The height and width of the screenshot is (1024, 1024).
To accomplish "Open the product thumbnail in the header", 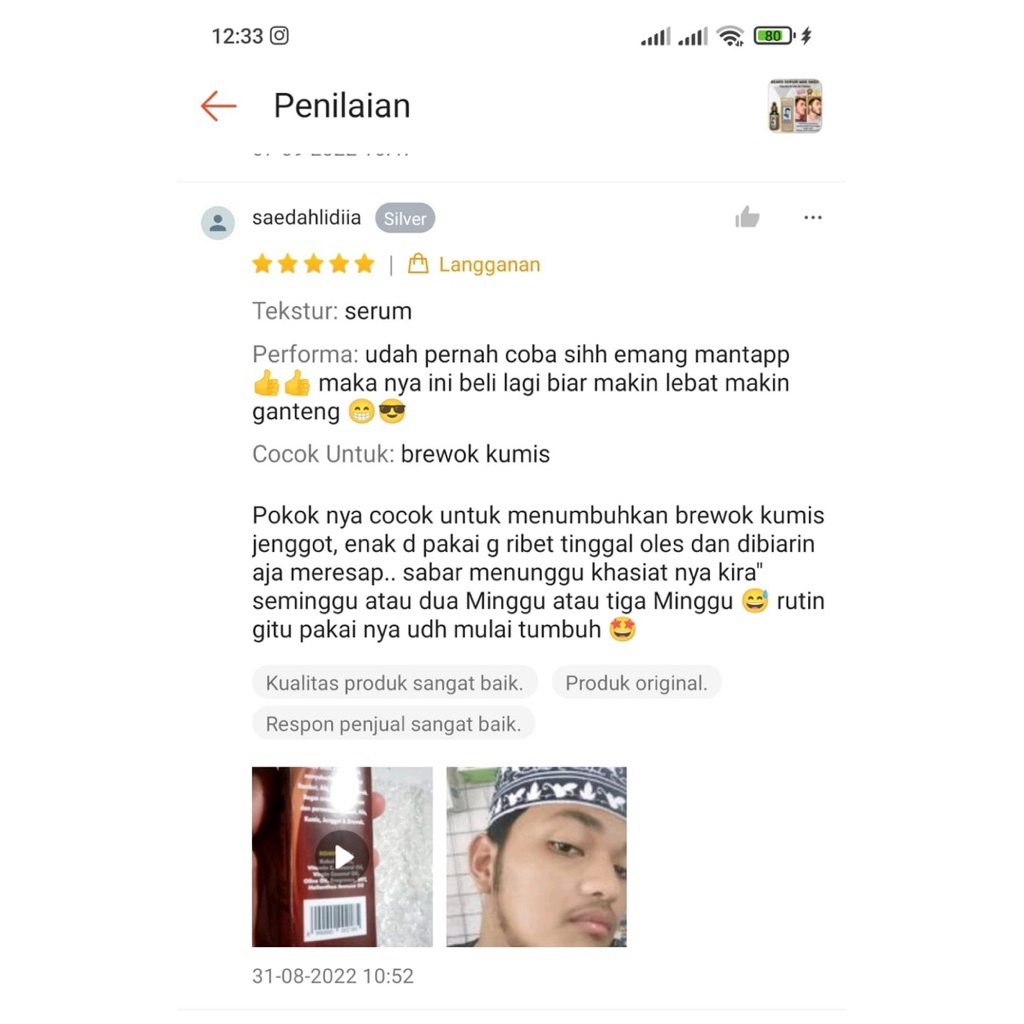I will pyautogui.click(x=795, y=106).
